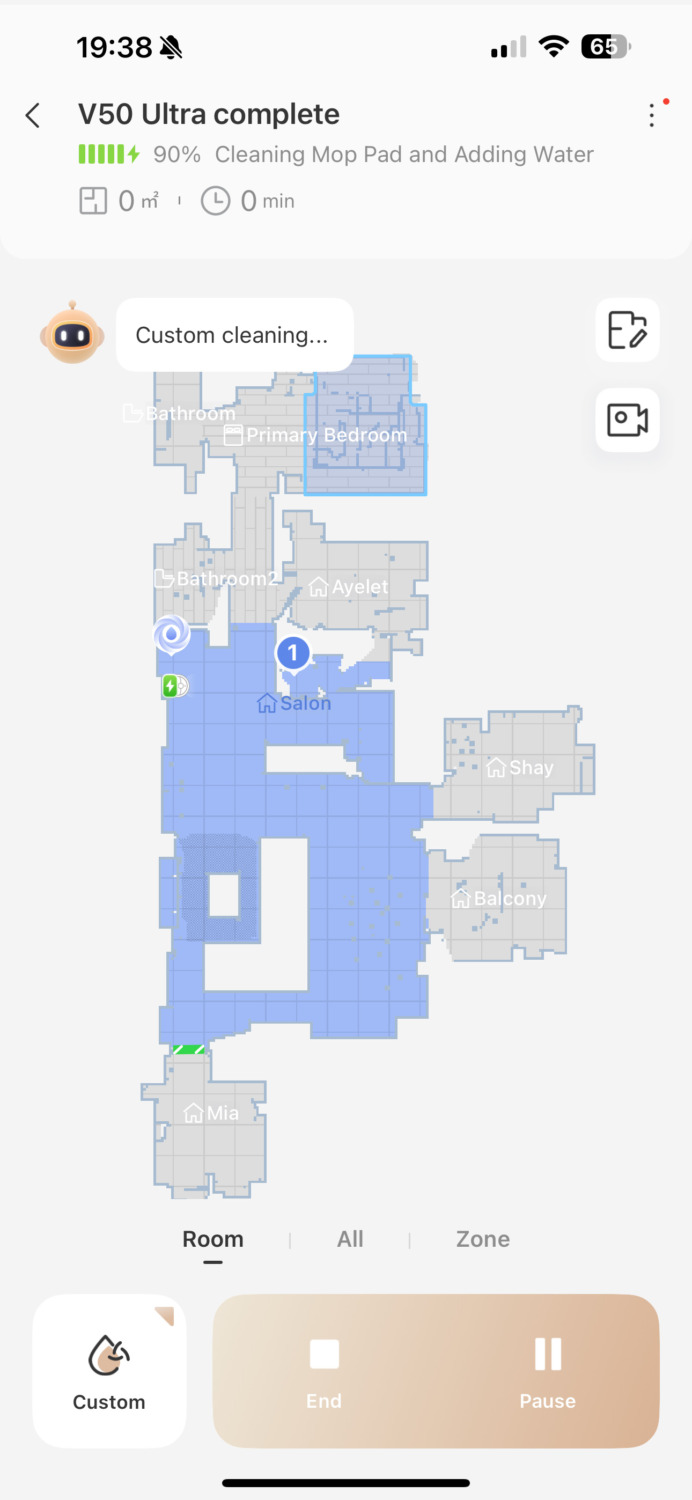The width and height of the screenshot is (692, 1500).
Task: Switch to the All tab
Action: 350,1239
